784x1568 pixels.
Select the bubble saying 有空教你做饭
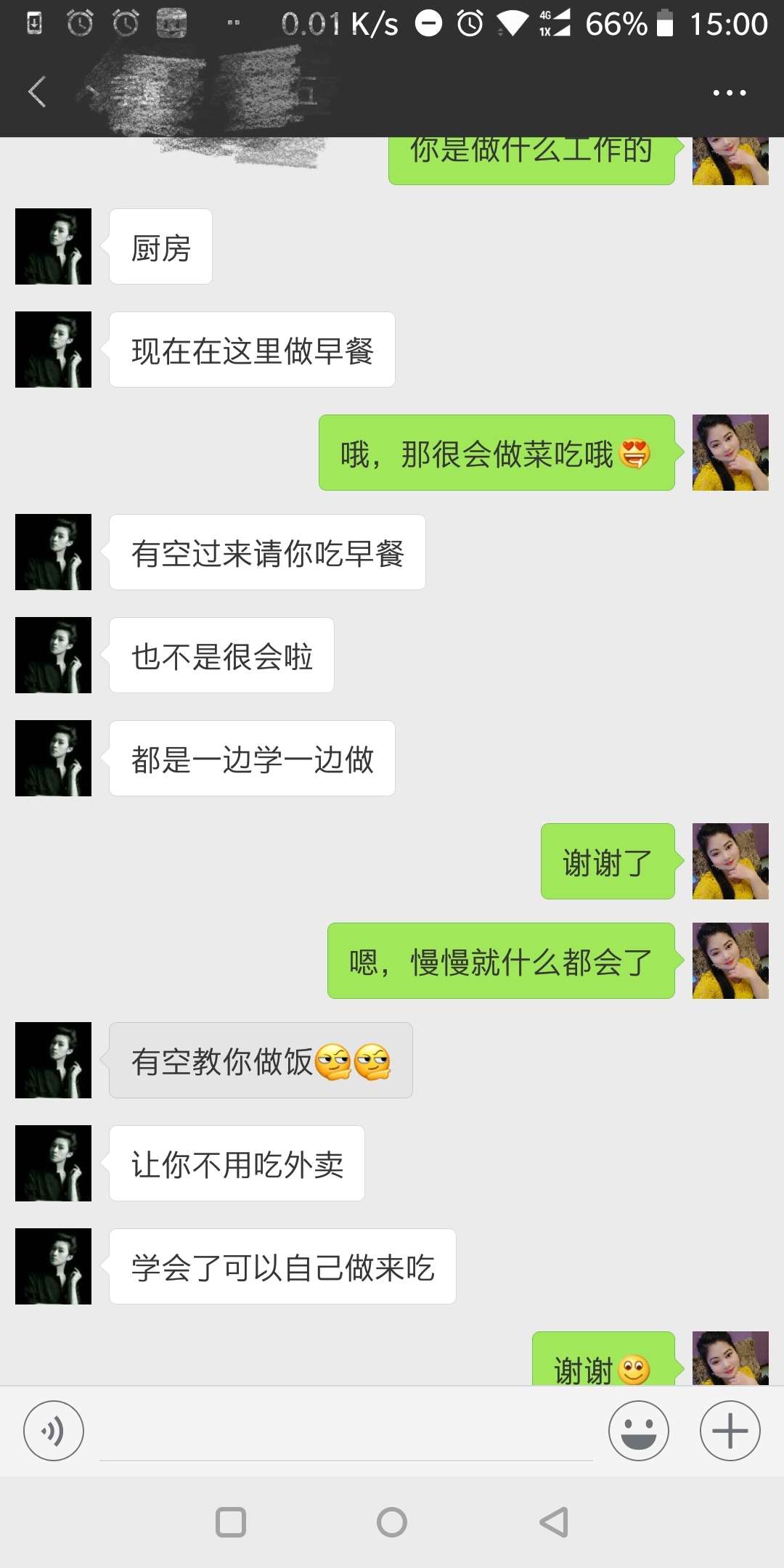(261, 1060)
